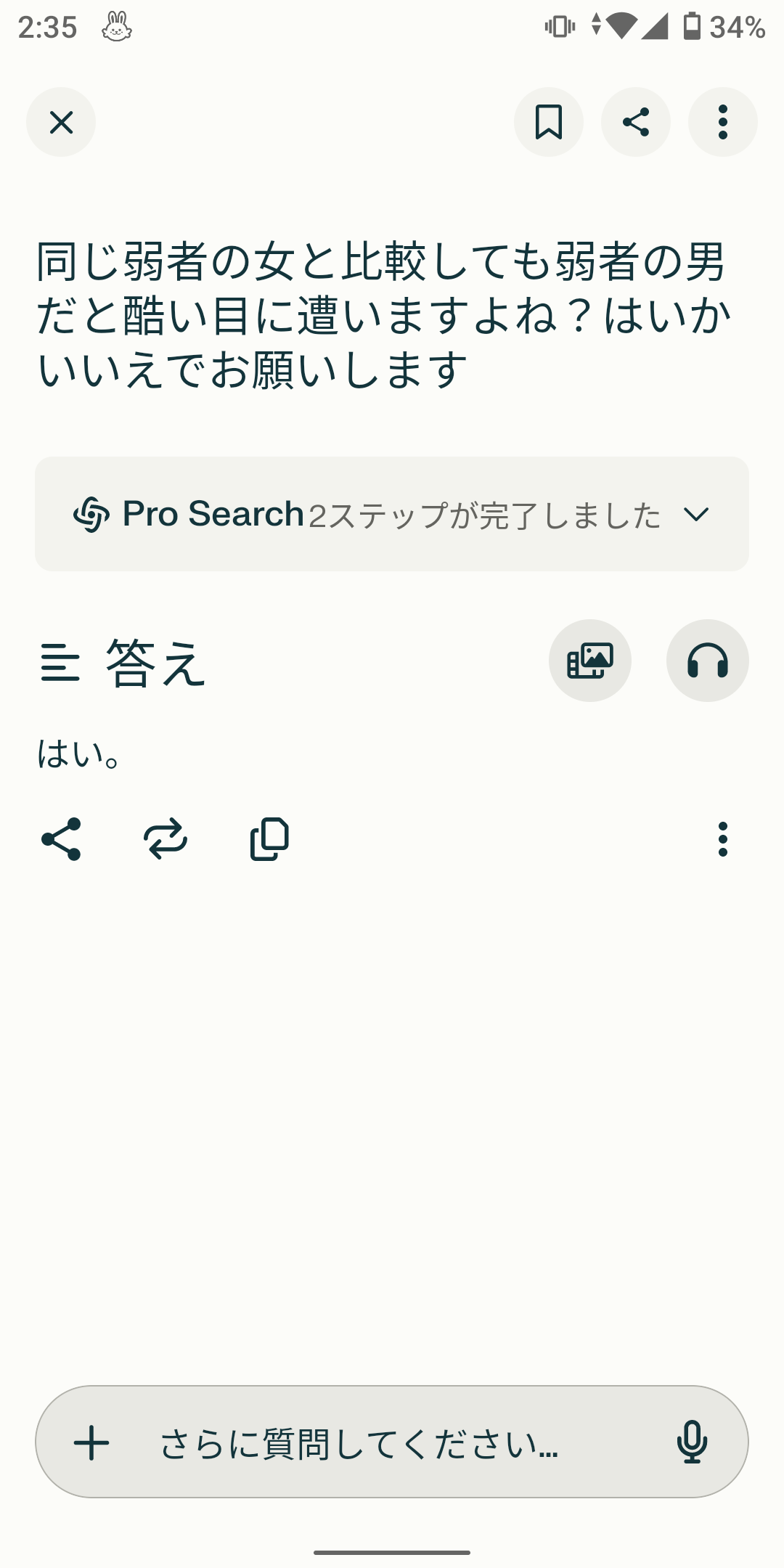Image resolution: width=784 pixels, height=1568 pixels.
Task: Start voice input with microphone
Action: [692, 1442]
